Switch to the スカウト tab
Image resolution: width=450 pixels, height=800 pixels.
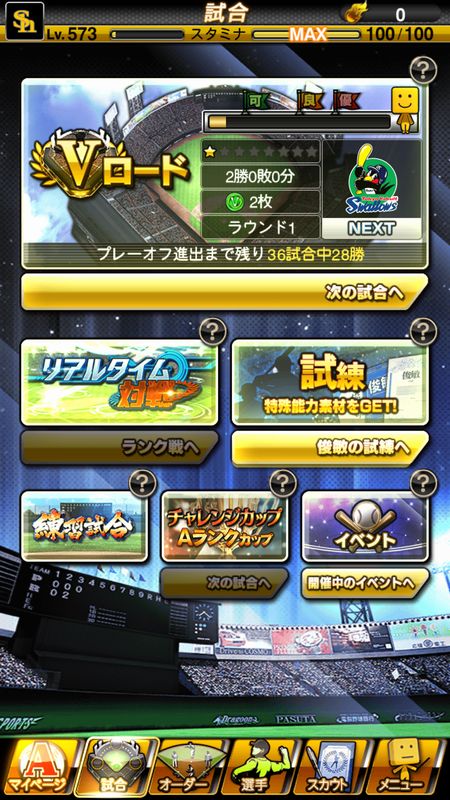tap(334, 768)
